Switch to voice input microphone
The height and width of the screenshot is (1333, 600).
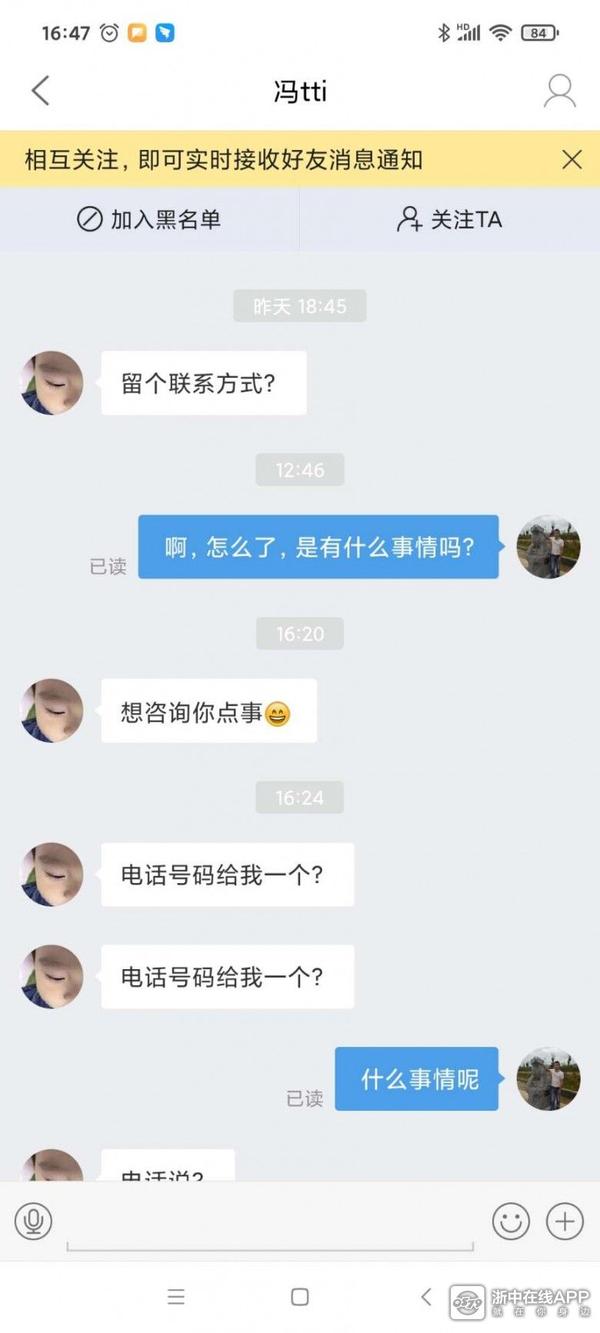pyautogui.click(x=33, y=1221)
